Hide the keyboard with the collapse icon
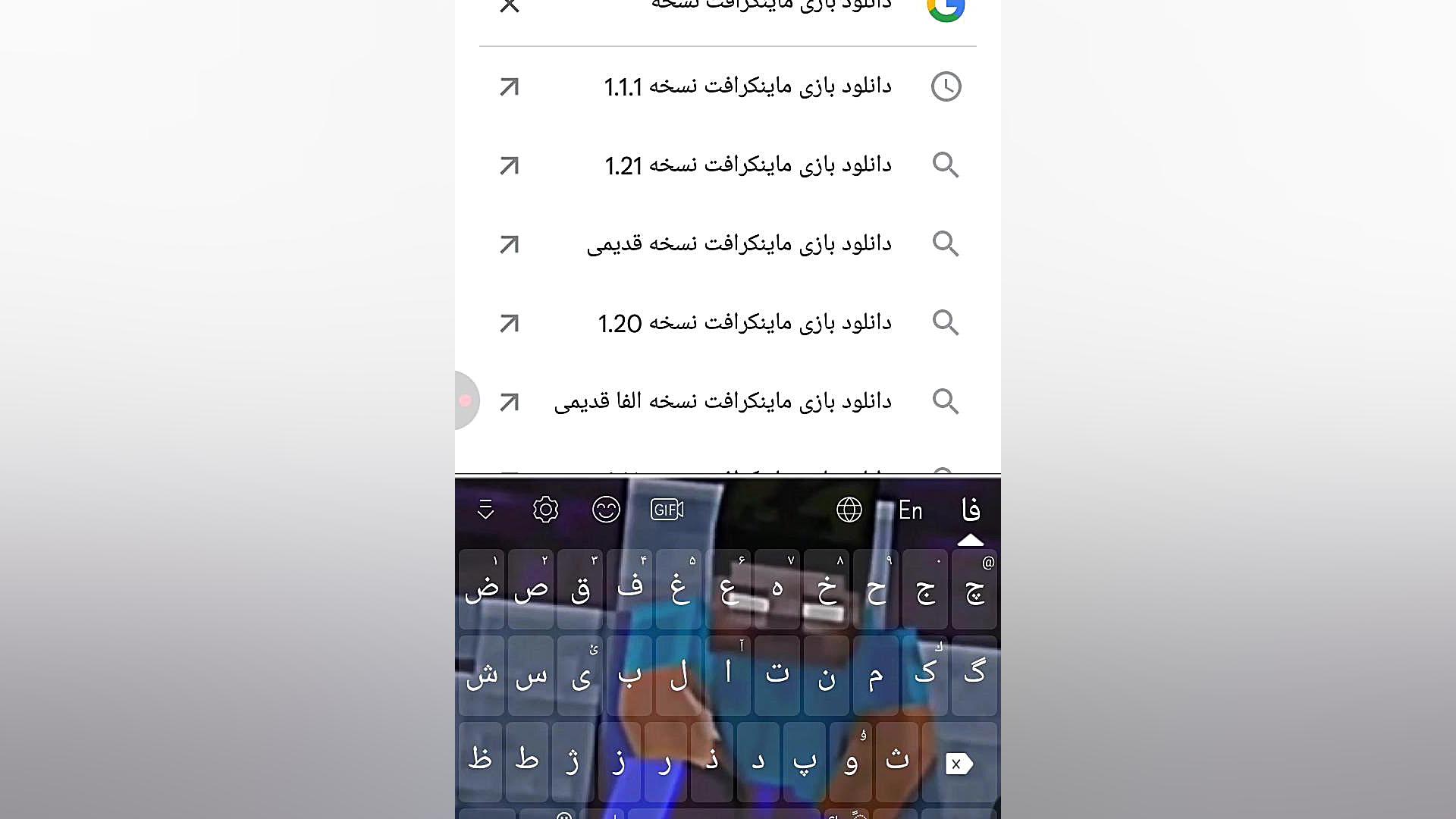Image resolution: width=1456 pixels, height=819 pixels. click(485, 510)
